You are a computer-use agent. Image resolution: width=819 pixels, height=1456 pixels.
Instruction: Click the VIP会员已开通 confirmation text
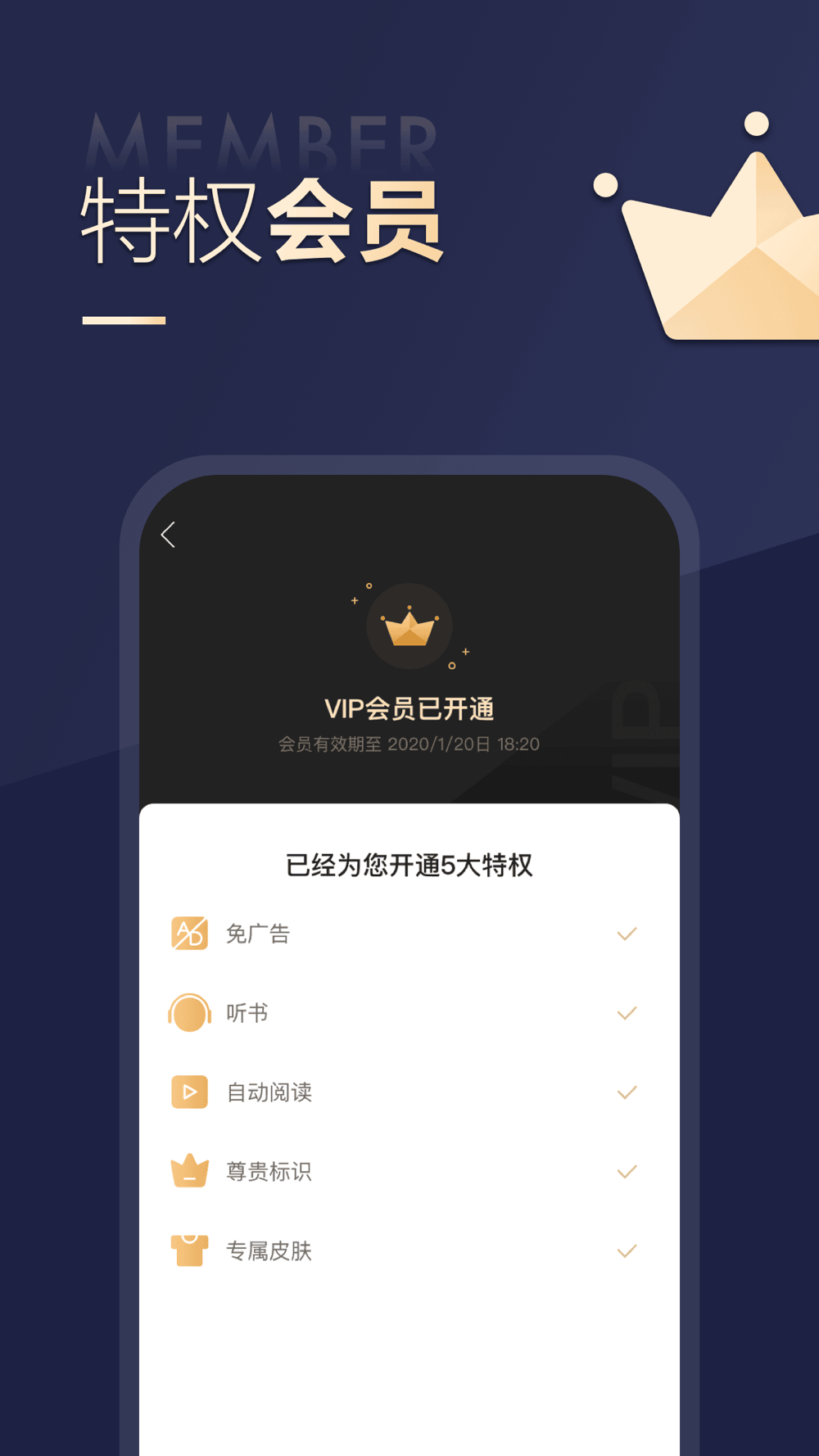tap(411, 708)
